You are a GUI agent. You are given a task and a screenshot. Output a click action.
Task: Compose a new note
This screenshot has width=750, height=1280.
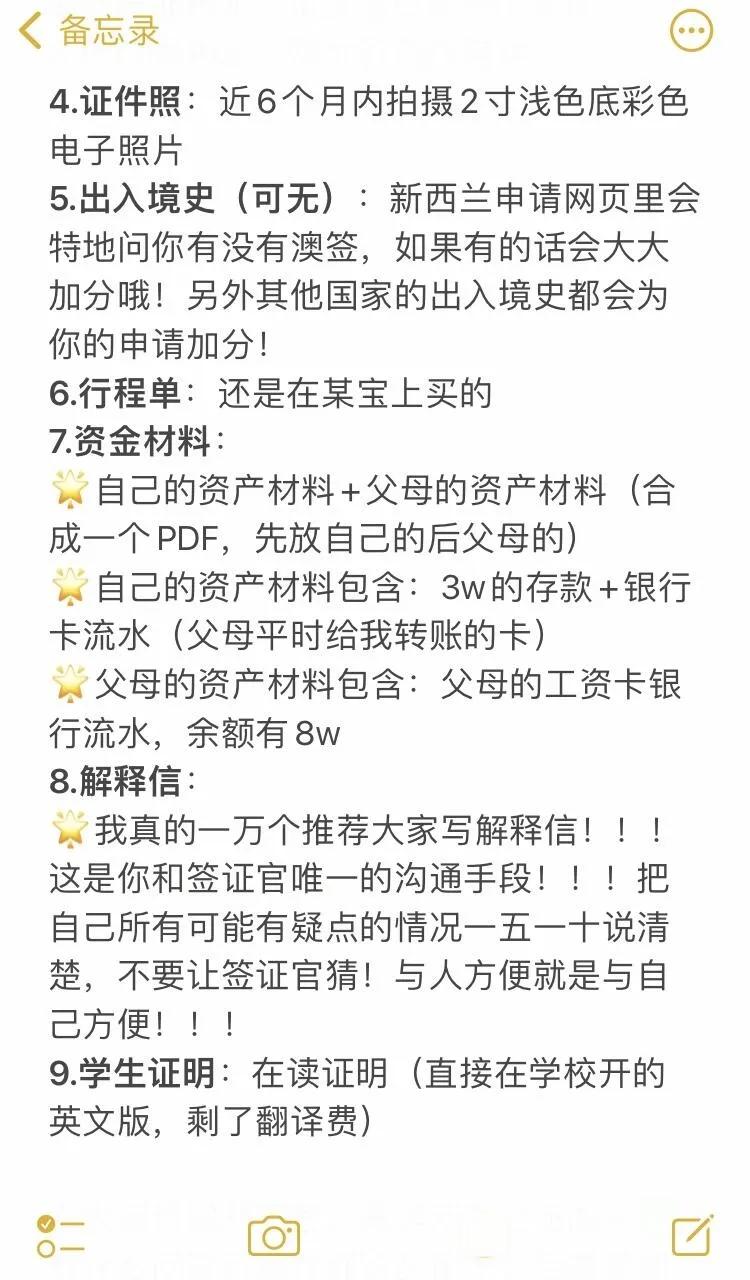tap(692, 1235)
